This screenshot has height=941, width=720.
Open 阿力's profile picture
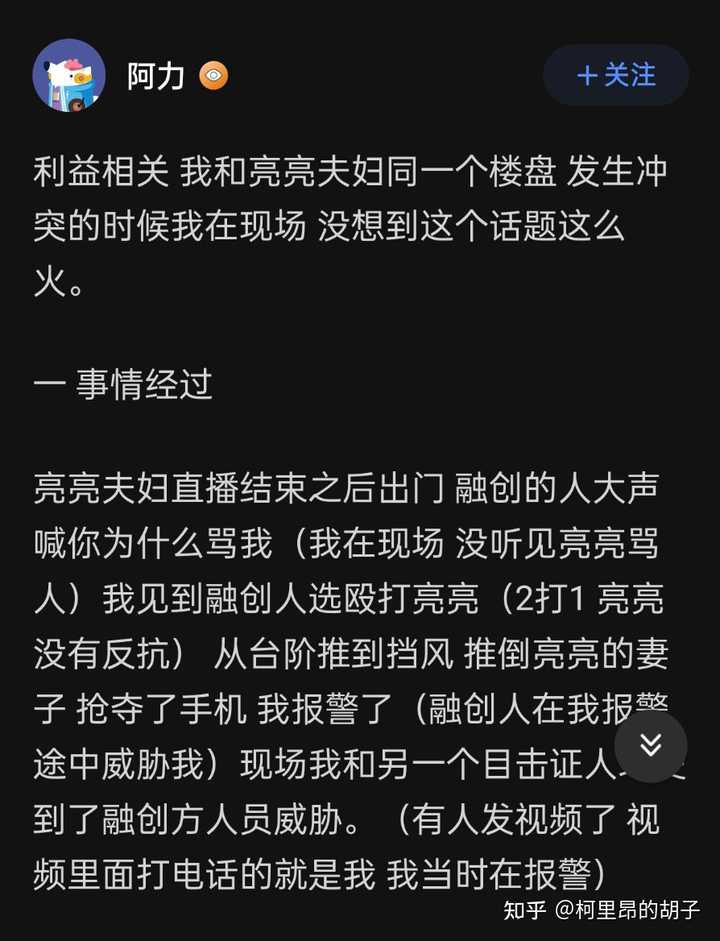[69, 75]
